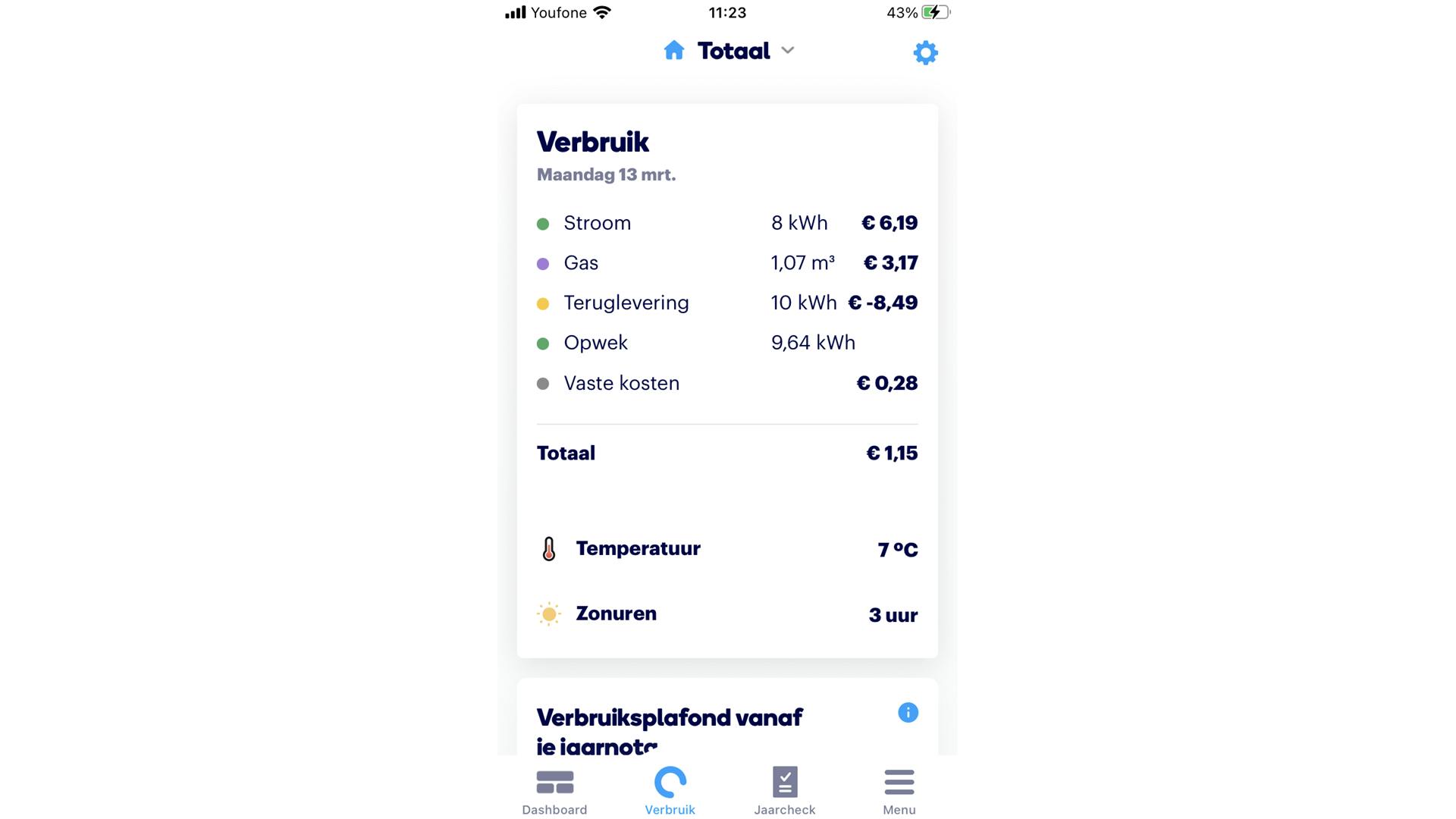This screenshot has height=819, width=1456.
Task: Open the settings gear icon
Action: (925, 52)
